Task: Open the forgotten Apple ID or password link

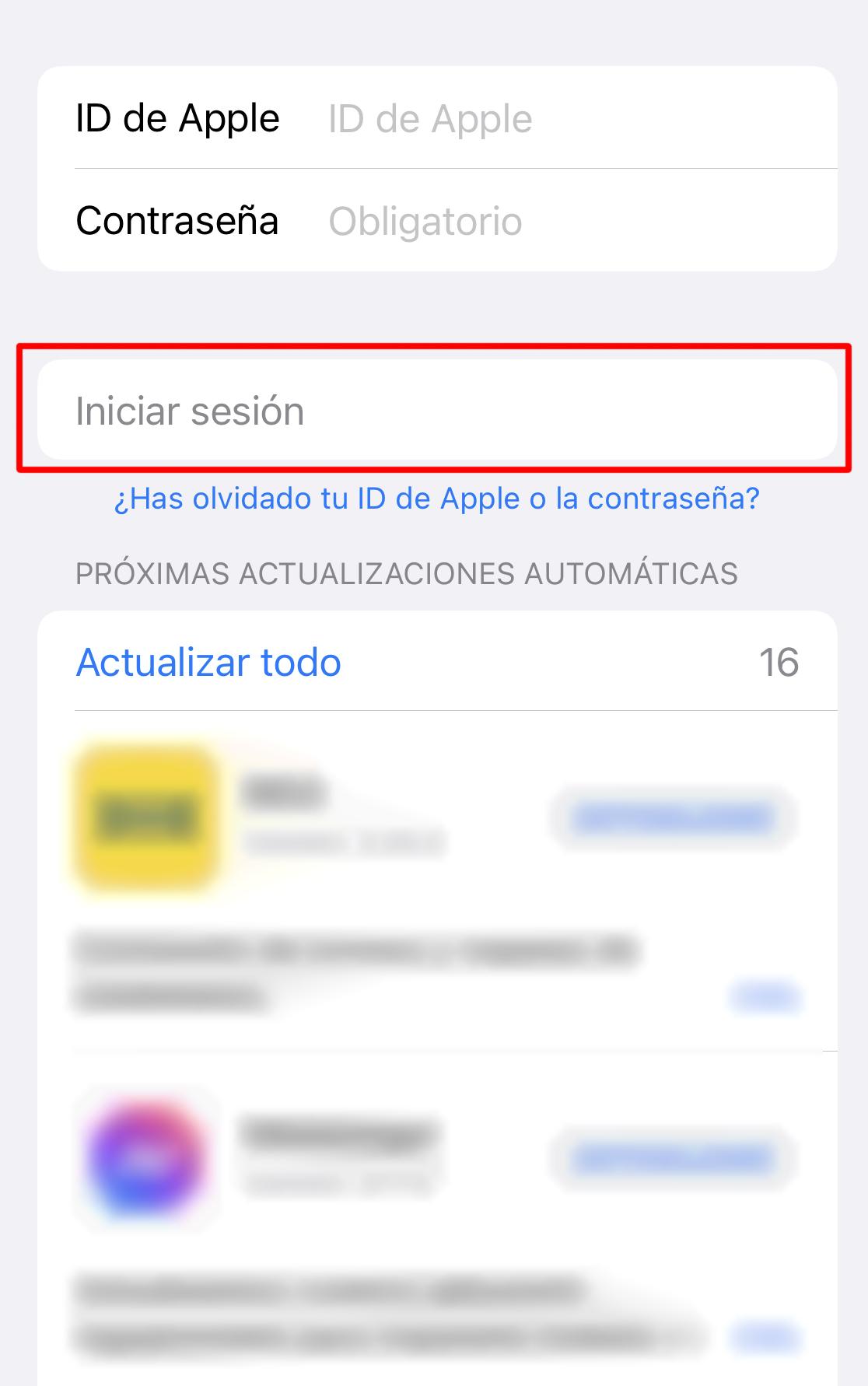Action: coord(436,499)
